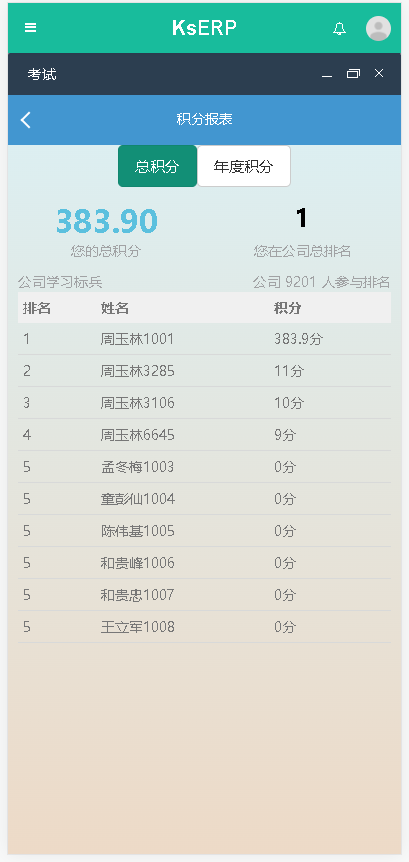The image size is (409, 862).
Task: Open the hamburger drawer menu
Action: pos(30,28)
